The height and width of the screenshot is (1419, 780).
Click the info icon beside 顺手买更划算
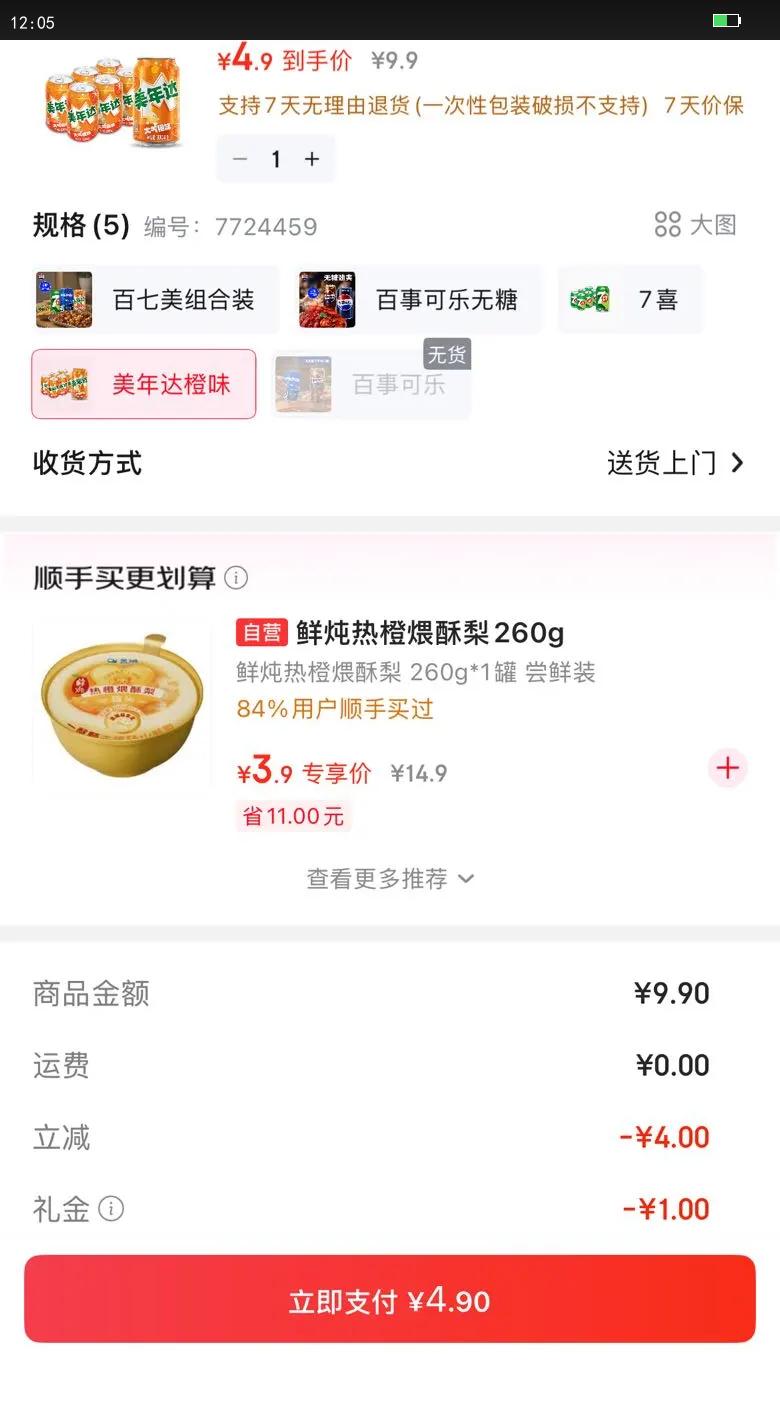235,577
